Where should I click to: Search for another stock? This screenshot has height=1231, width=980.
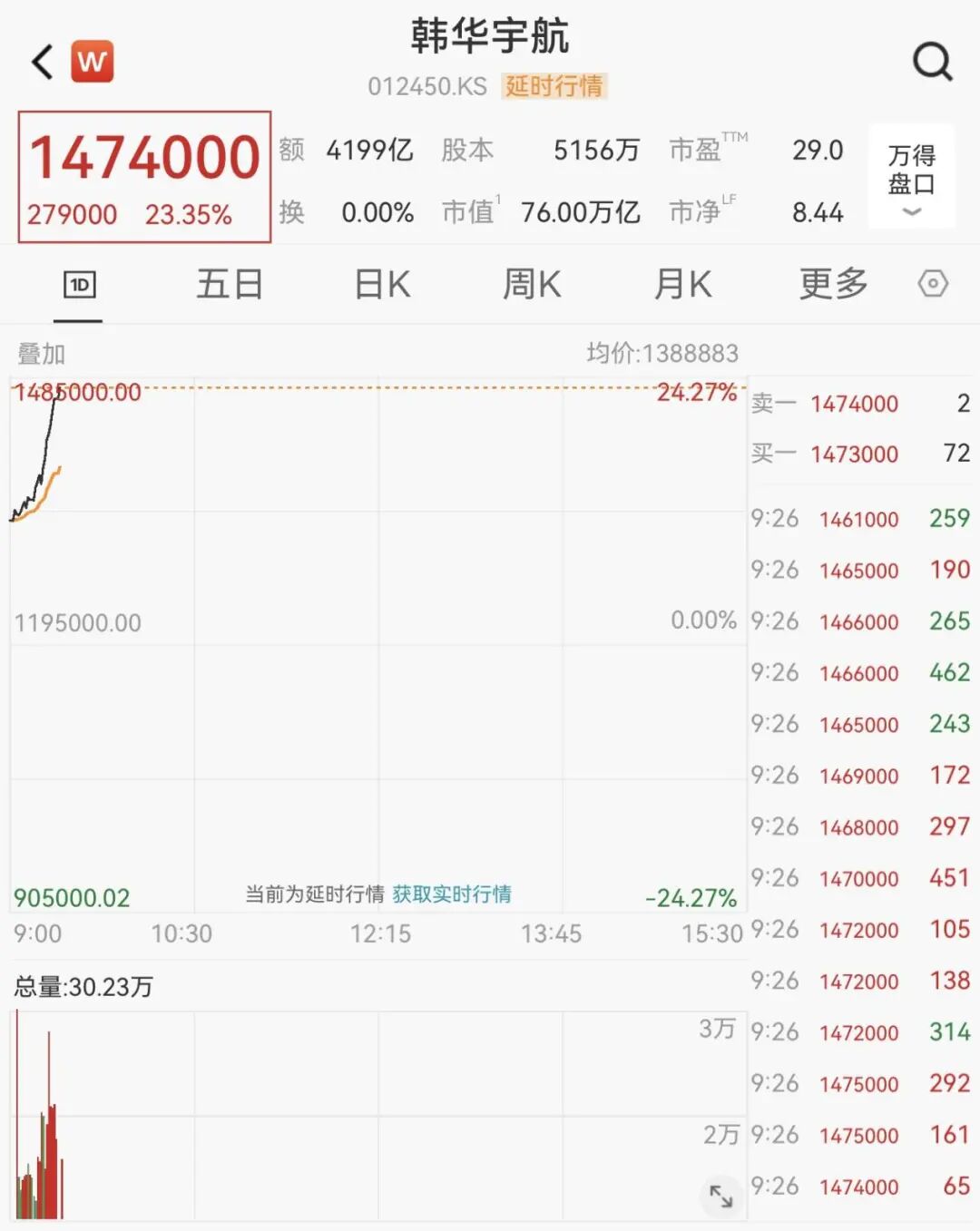(x=932, y=63)
